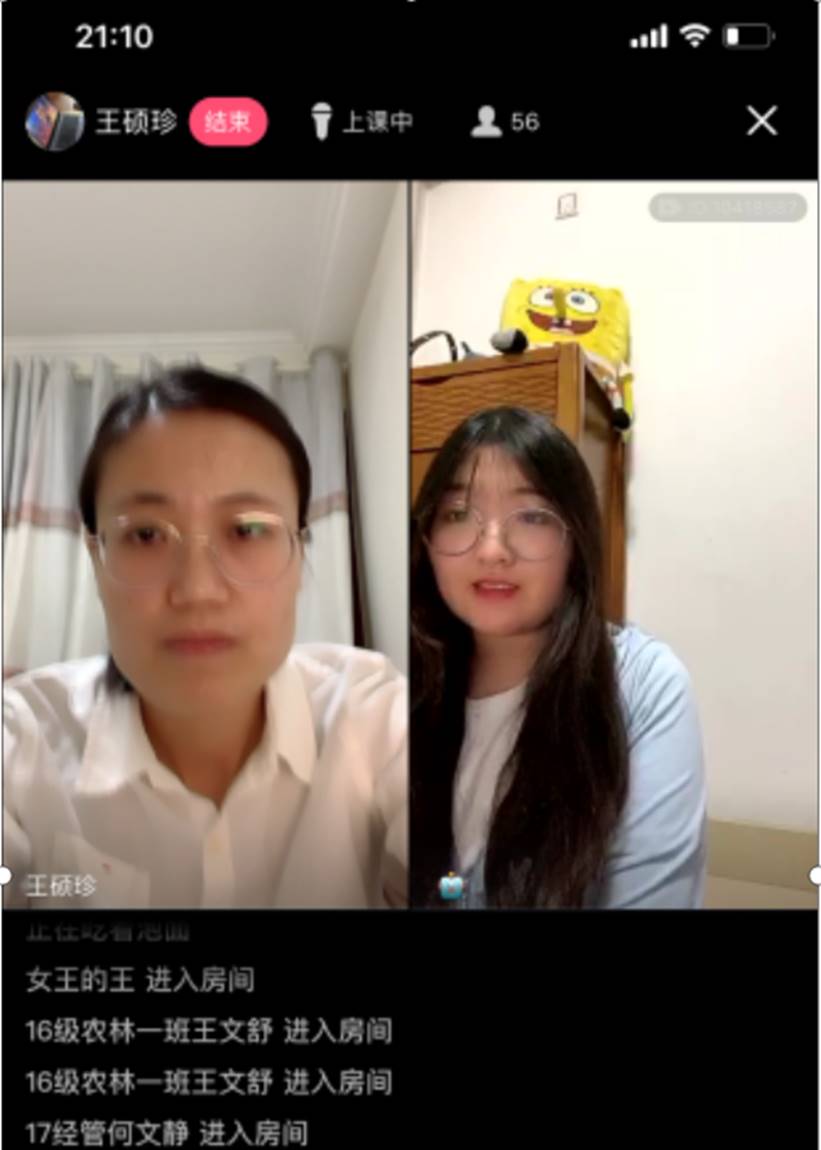Tap the 王硕珍 video feed

[x=205, y=545]
